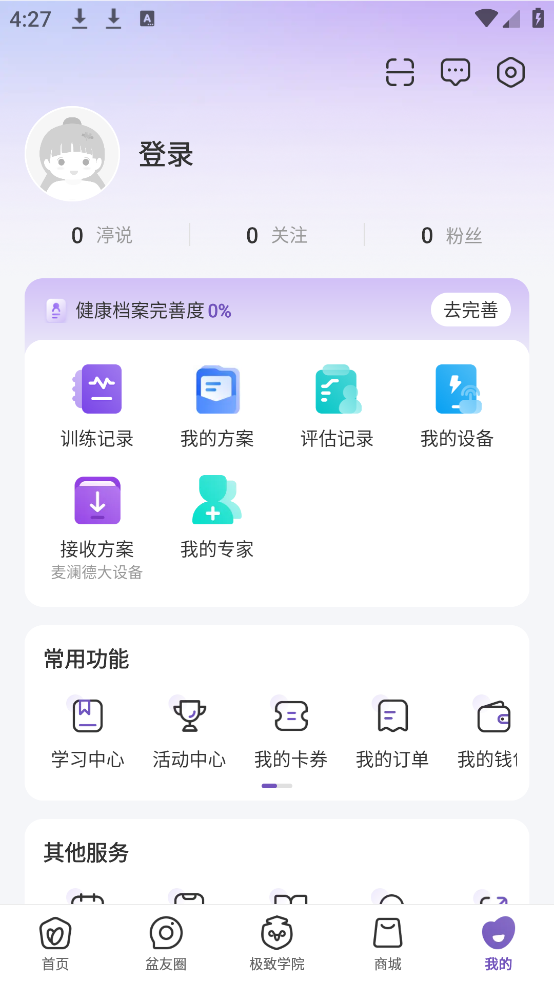Open 我的卡券

coord(291,733)
